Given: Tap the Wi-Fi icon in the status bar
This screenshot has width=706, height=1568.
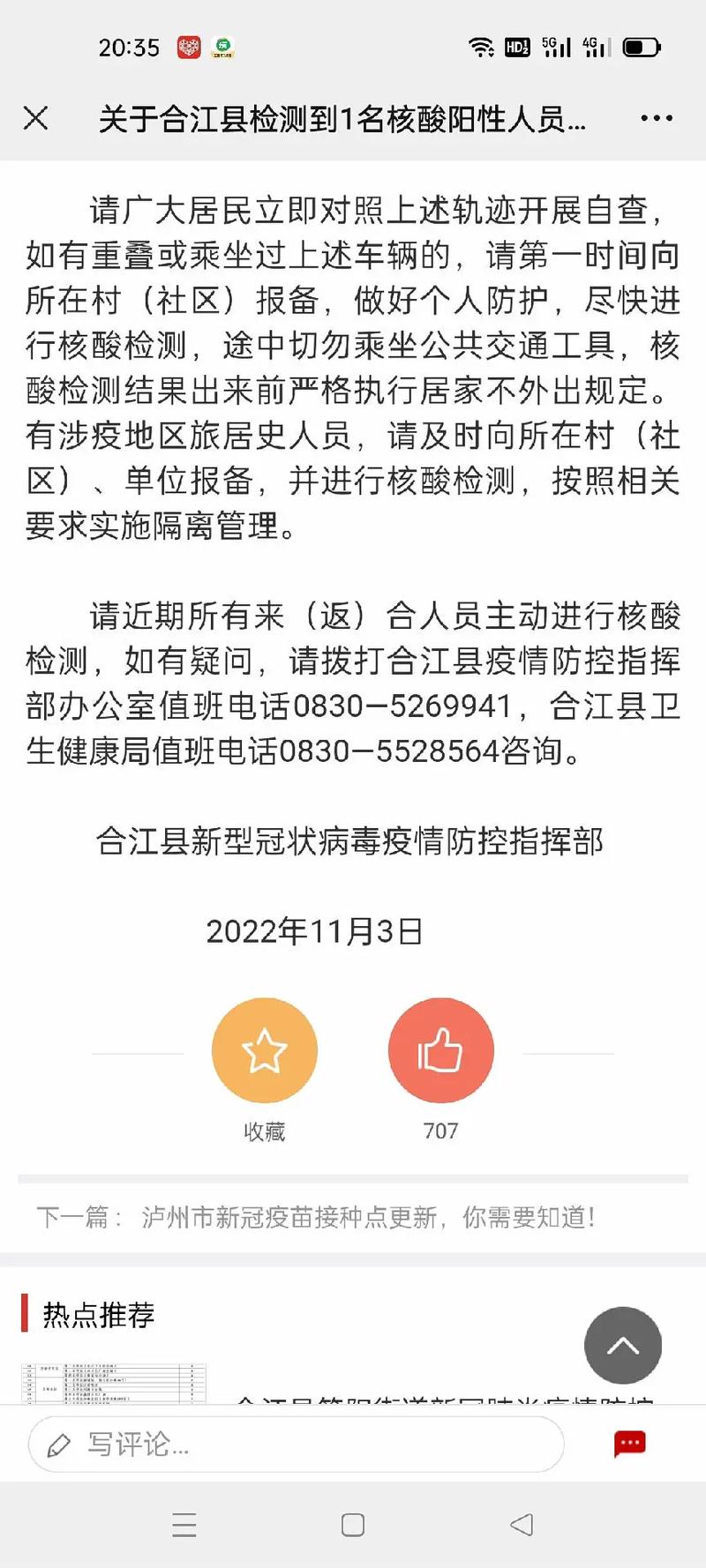Looking at the screenshot, I should point(479,46).
